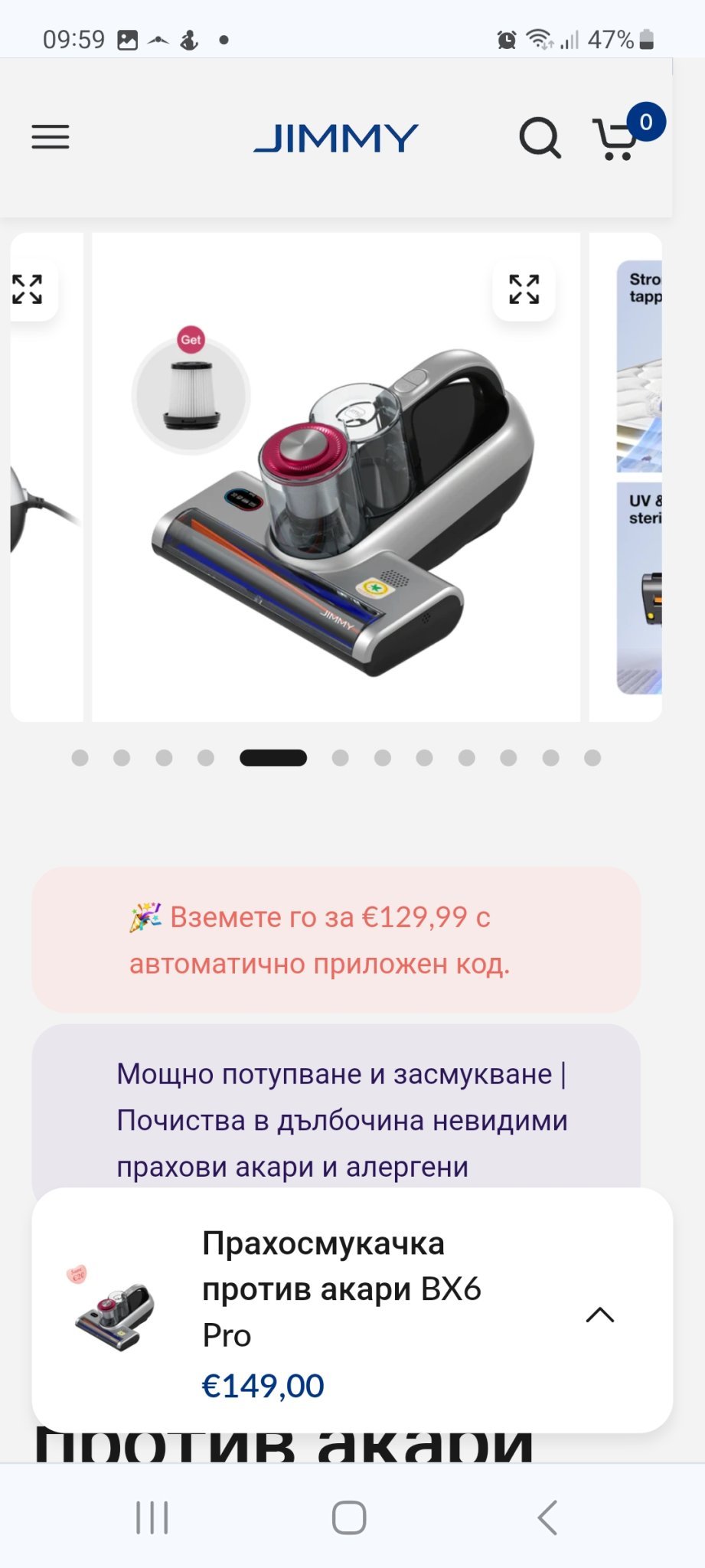Go back with the system back button
The image size is (705, 1568).
click(547, 1517)
